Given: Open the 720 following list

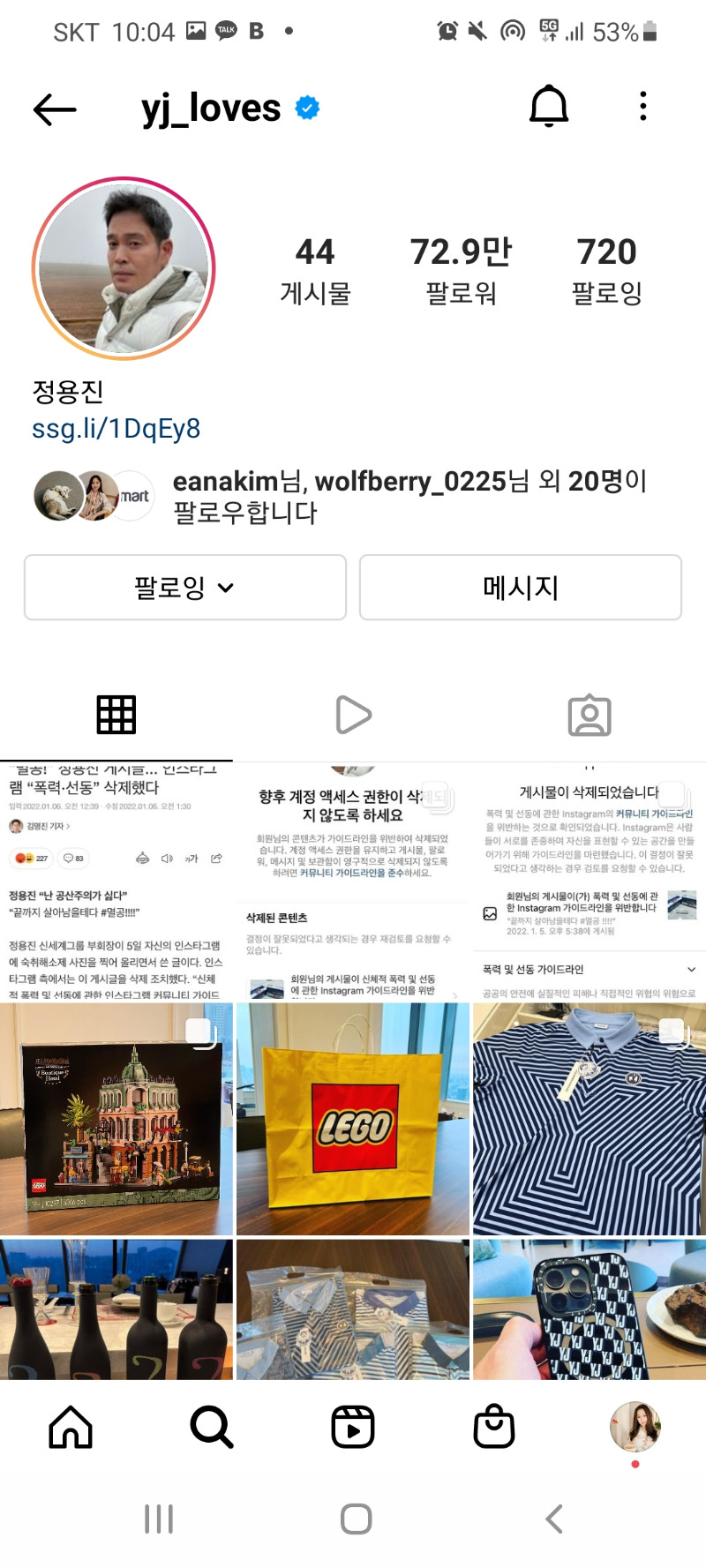Looking at the screenshot, I should point(606,270).
